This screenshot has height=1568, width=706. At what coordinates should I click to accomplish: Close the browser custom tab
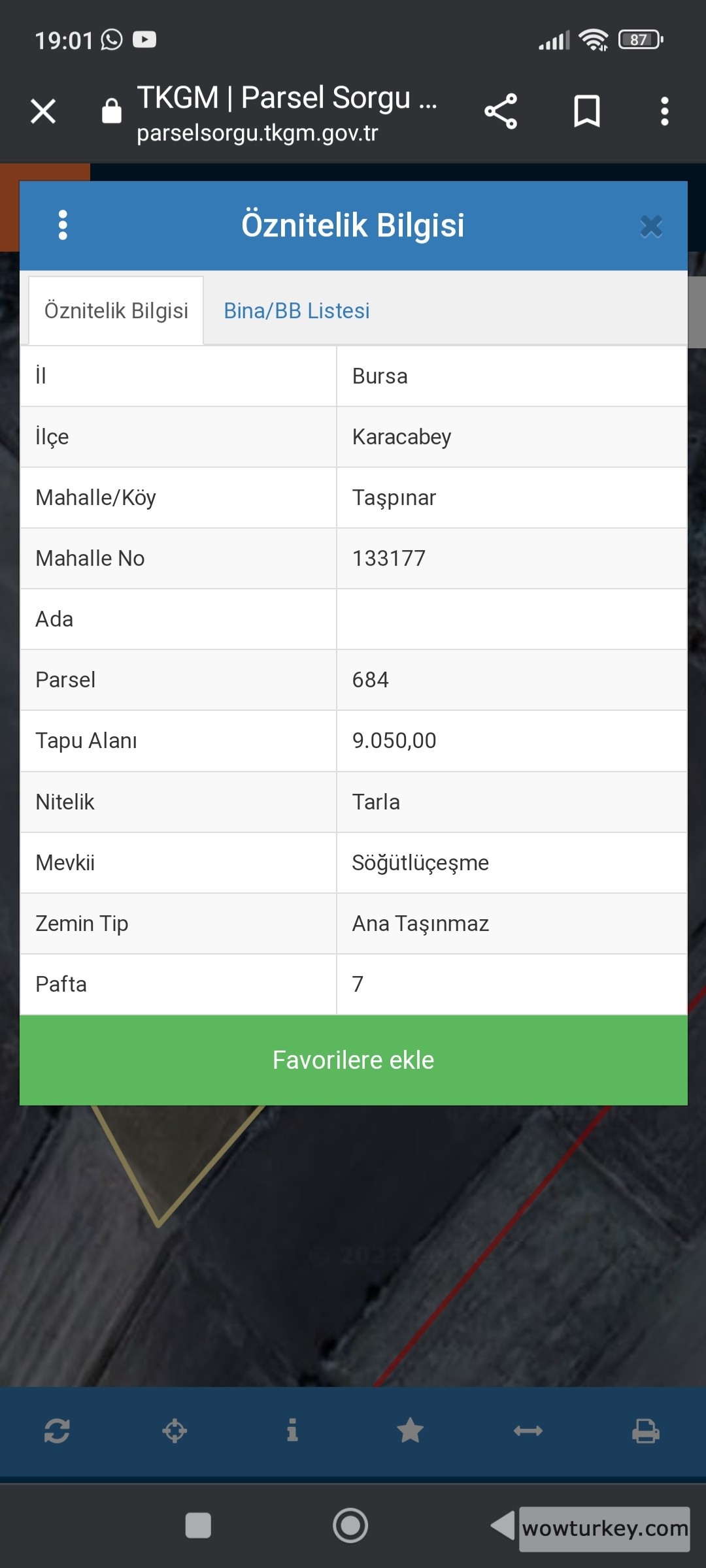click(43, 111)
